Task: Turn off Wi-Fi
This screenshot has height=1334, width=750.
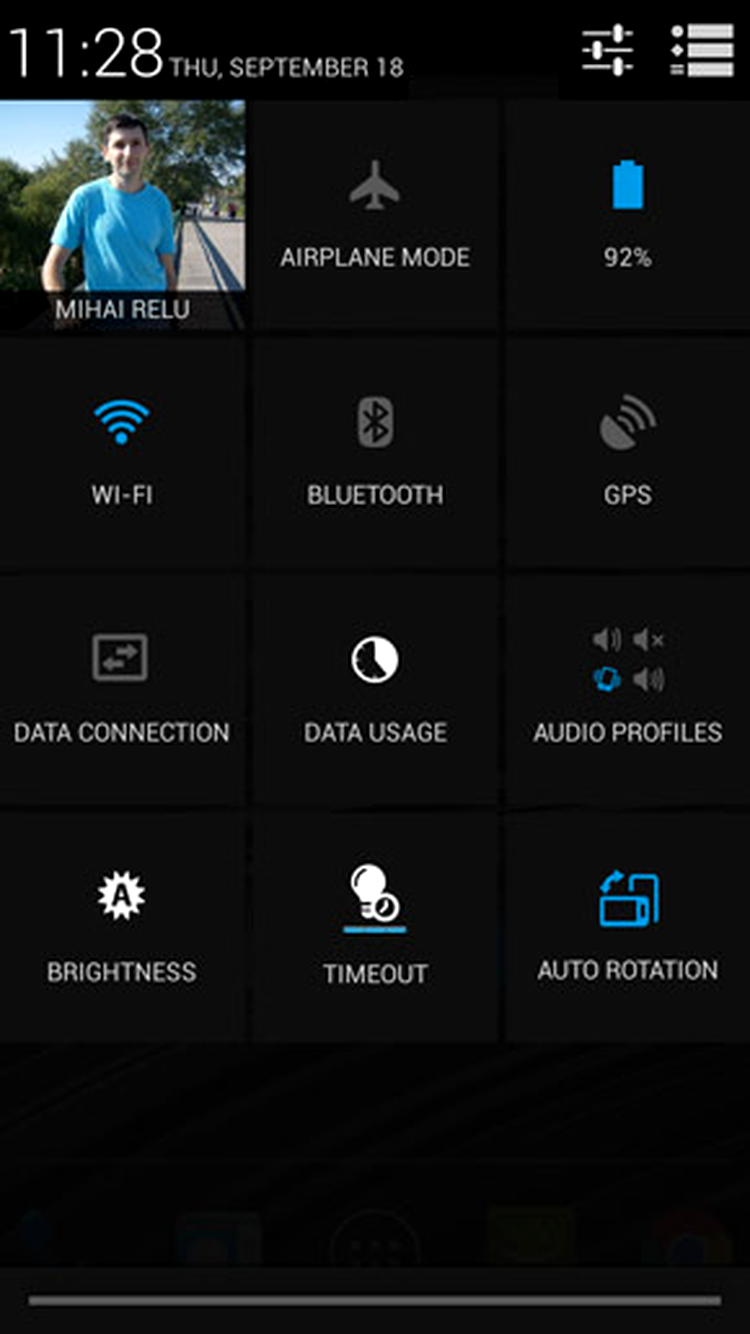Action: (x=122, y=452)
